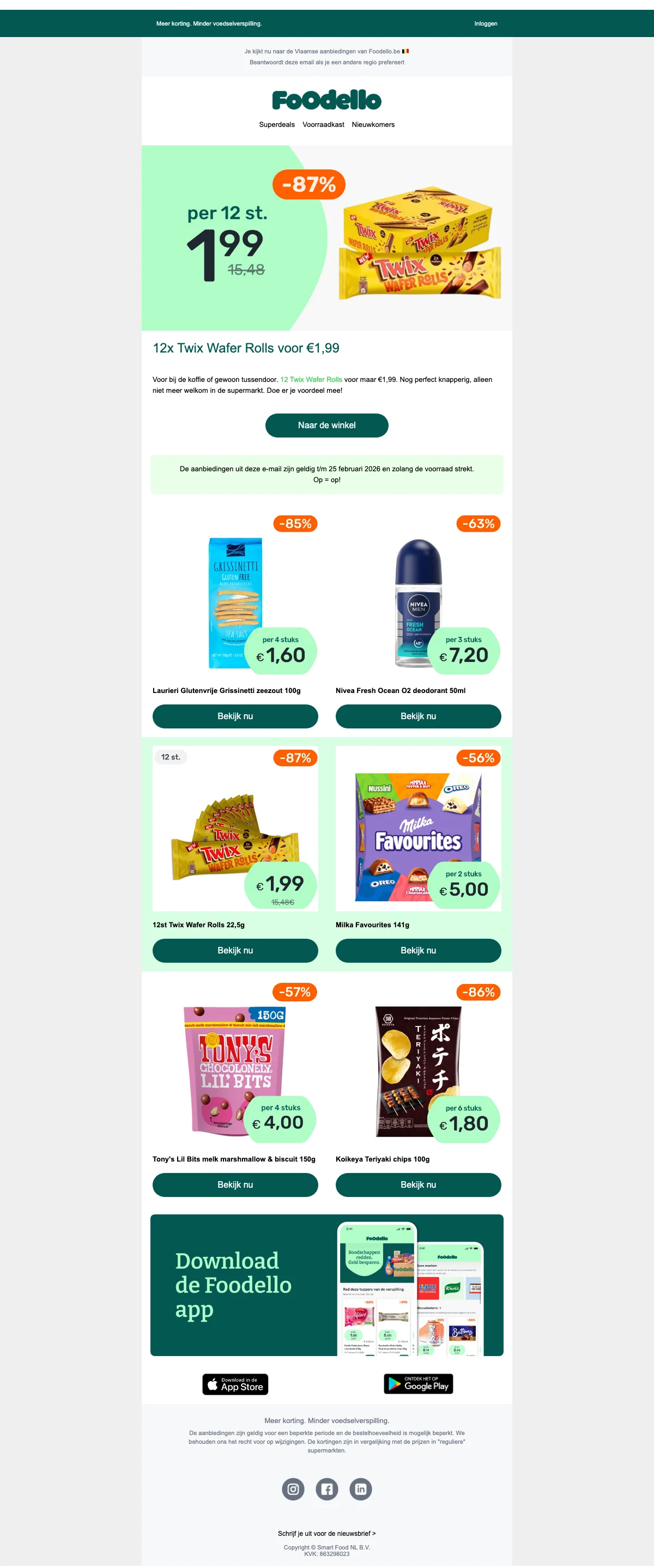This screenshot has width=654, height=1568.
Task: Tap Inloggen in the header
Action: click(x=486, y=24)
